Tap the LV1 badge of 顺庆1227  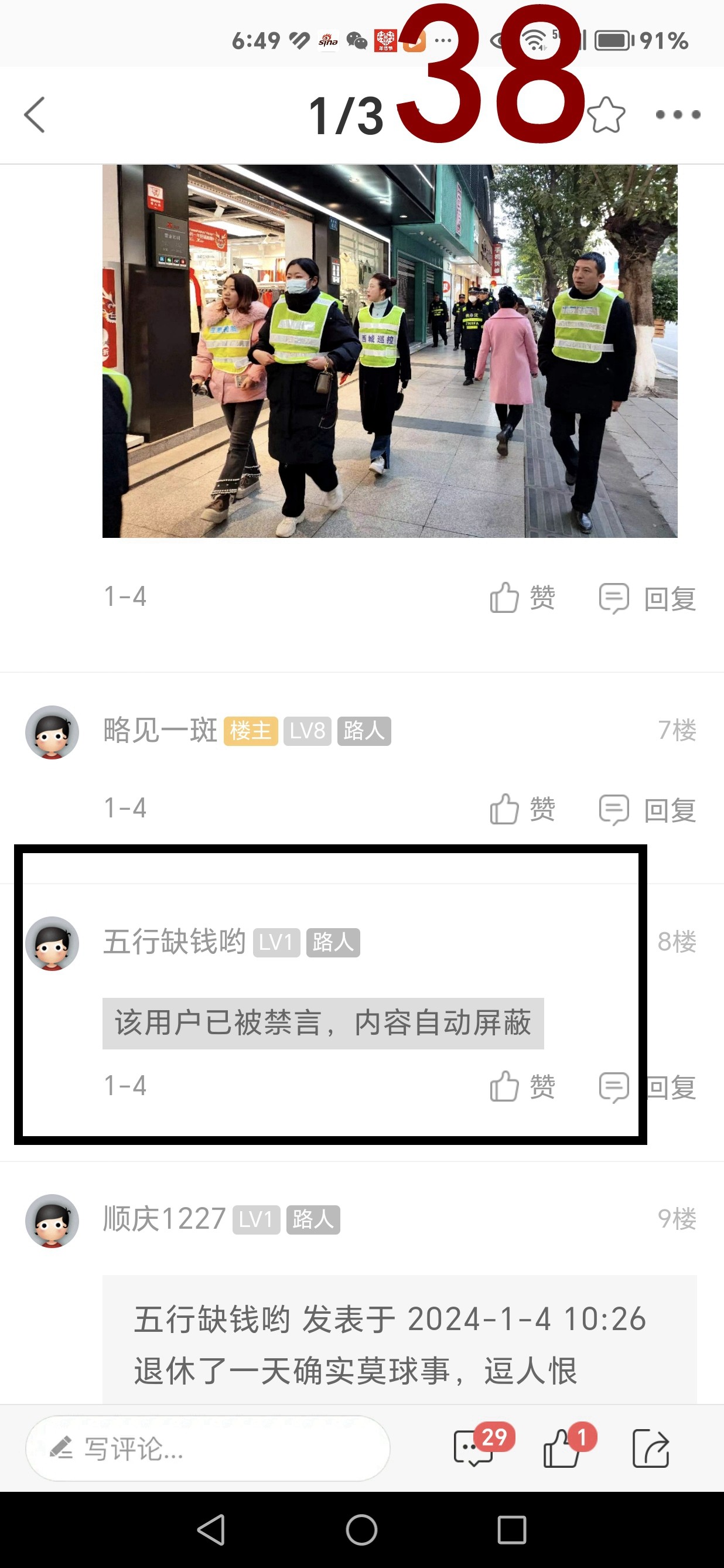point(258,1219)
